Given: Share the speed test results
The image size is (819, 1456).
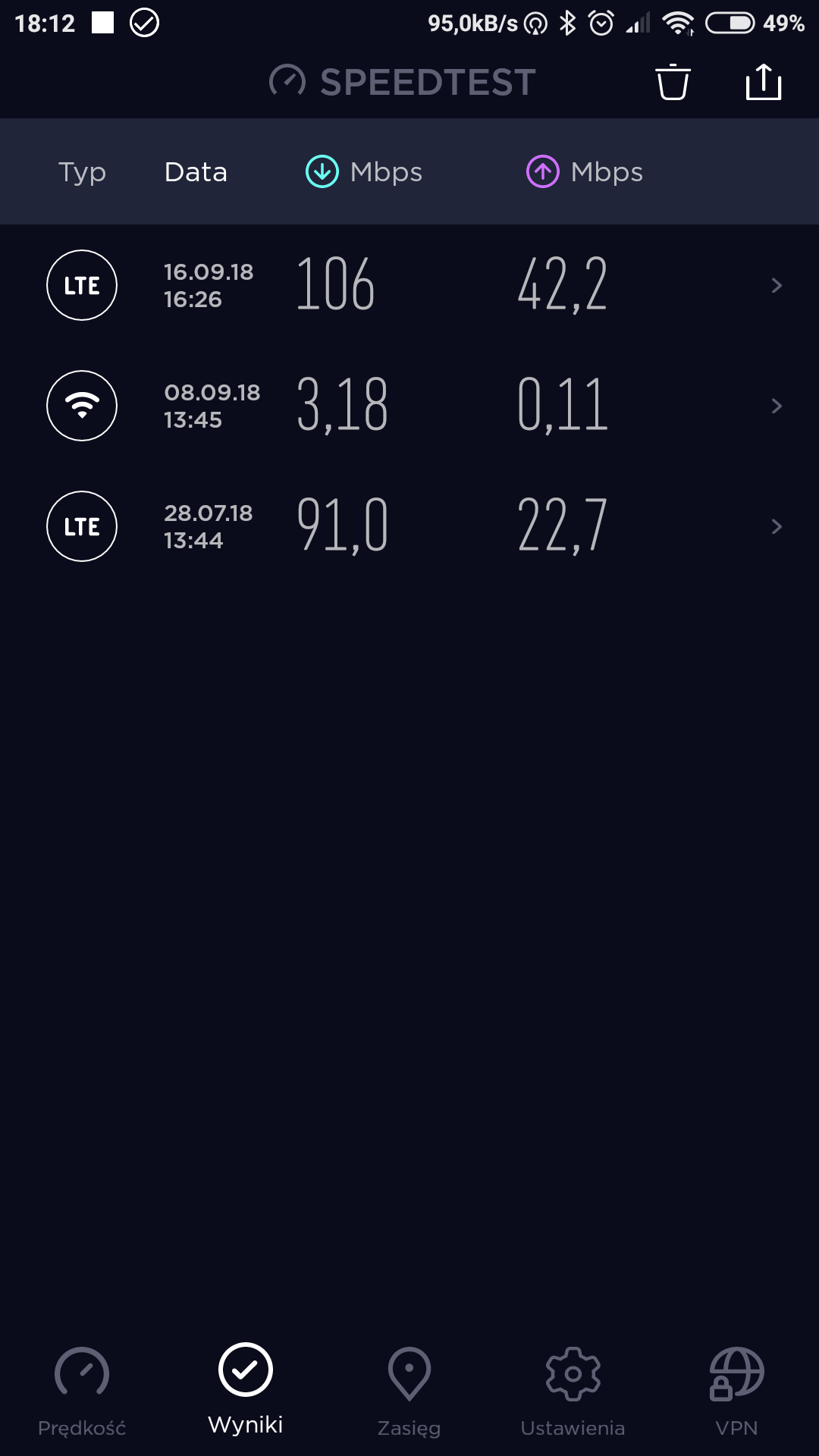Looking at the screenshot, I should point(763,82).
